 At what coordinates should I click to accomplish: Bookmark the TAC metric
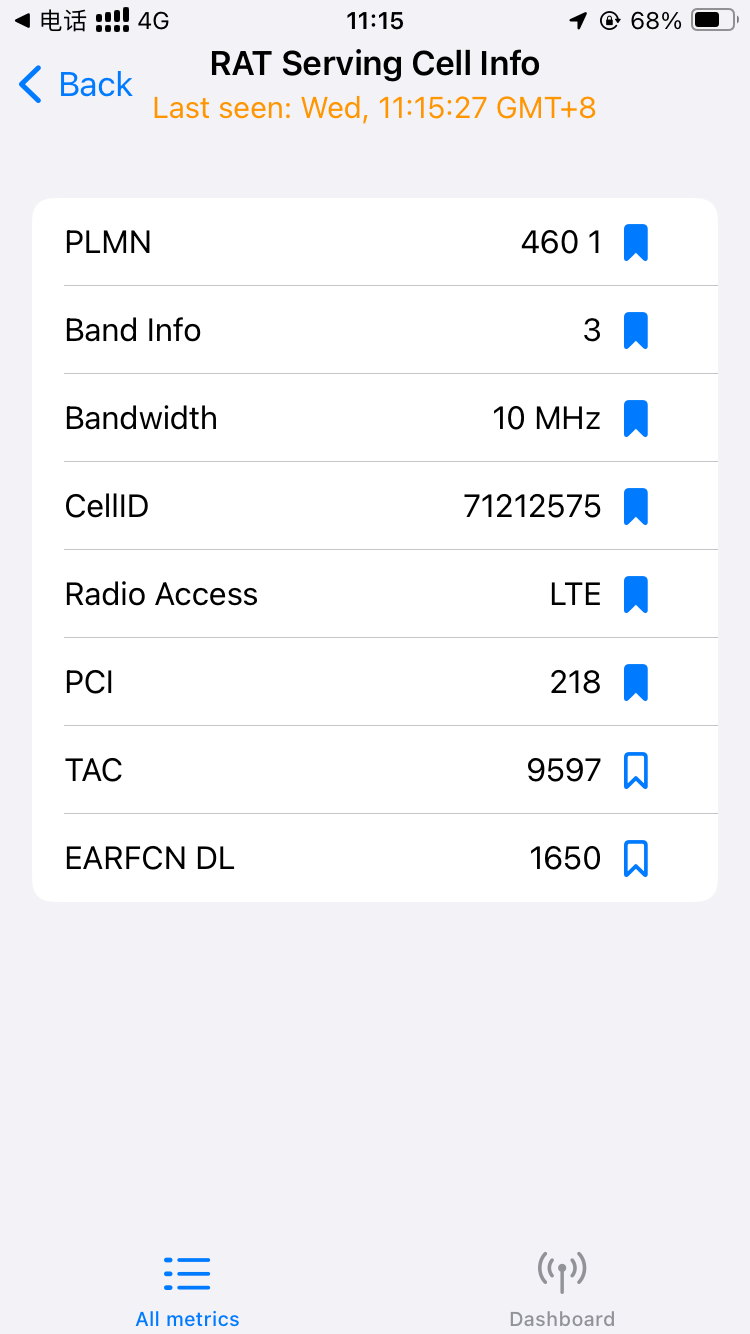click(x=636, y=771)
